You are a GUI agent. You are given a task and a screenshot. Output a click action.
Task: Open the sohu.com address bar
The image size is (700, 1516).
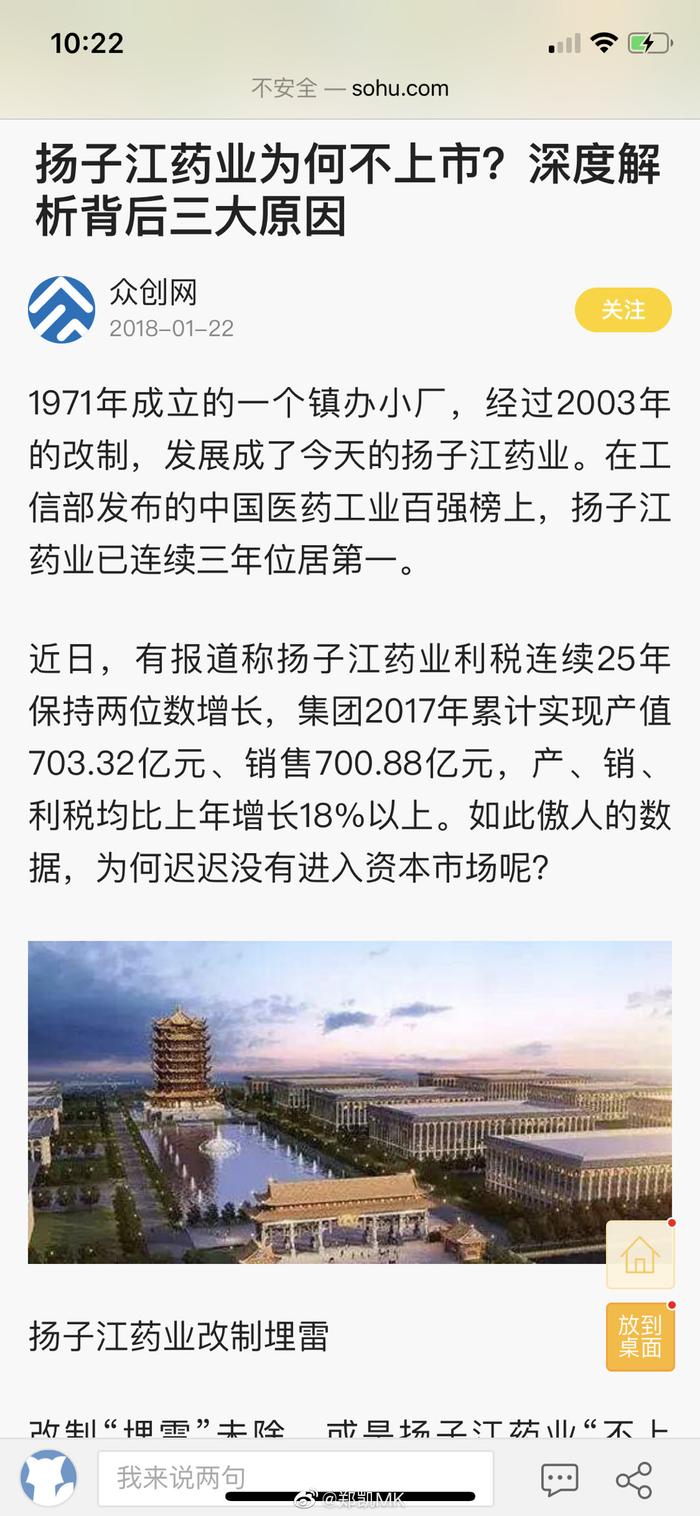[x=350, y=88]
